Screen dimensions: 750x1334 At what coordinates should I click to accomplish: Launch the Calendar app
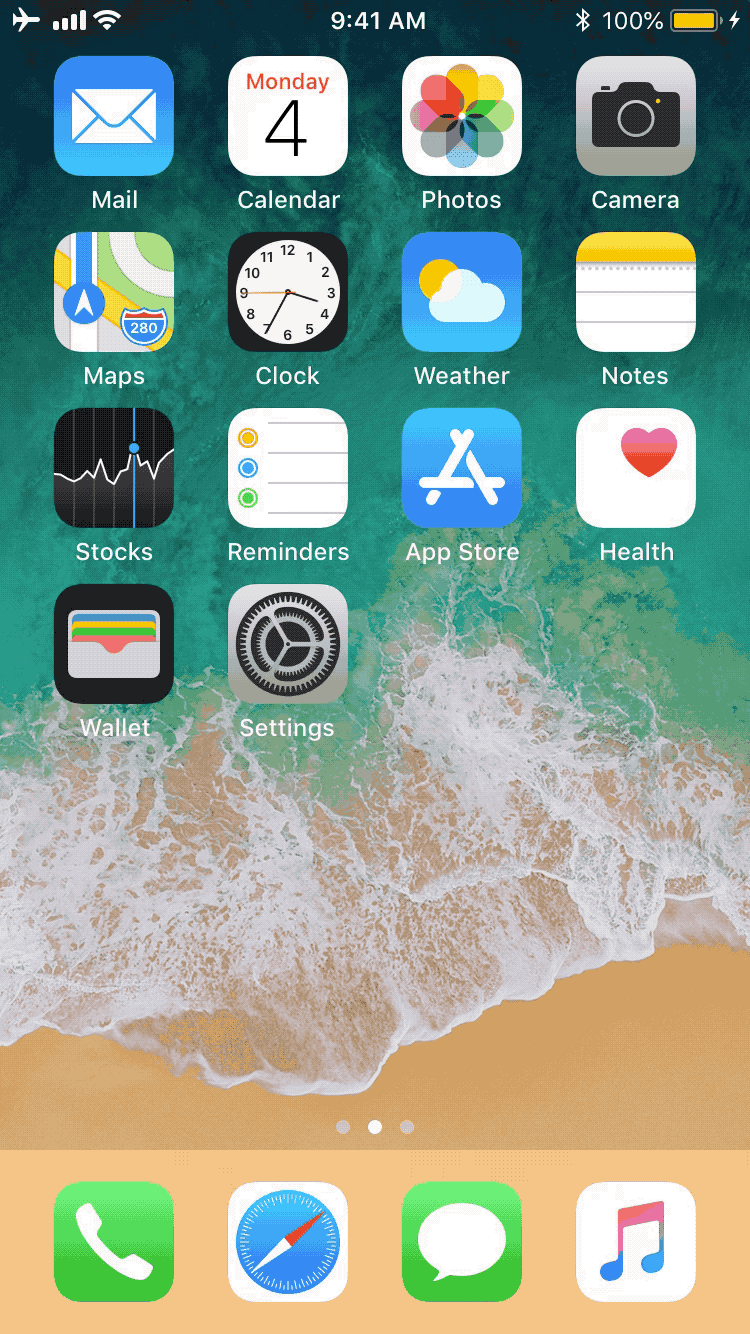coord(288,116)
